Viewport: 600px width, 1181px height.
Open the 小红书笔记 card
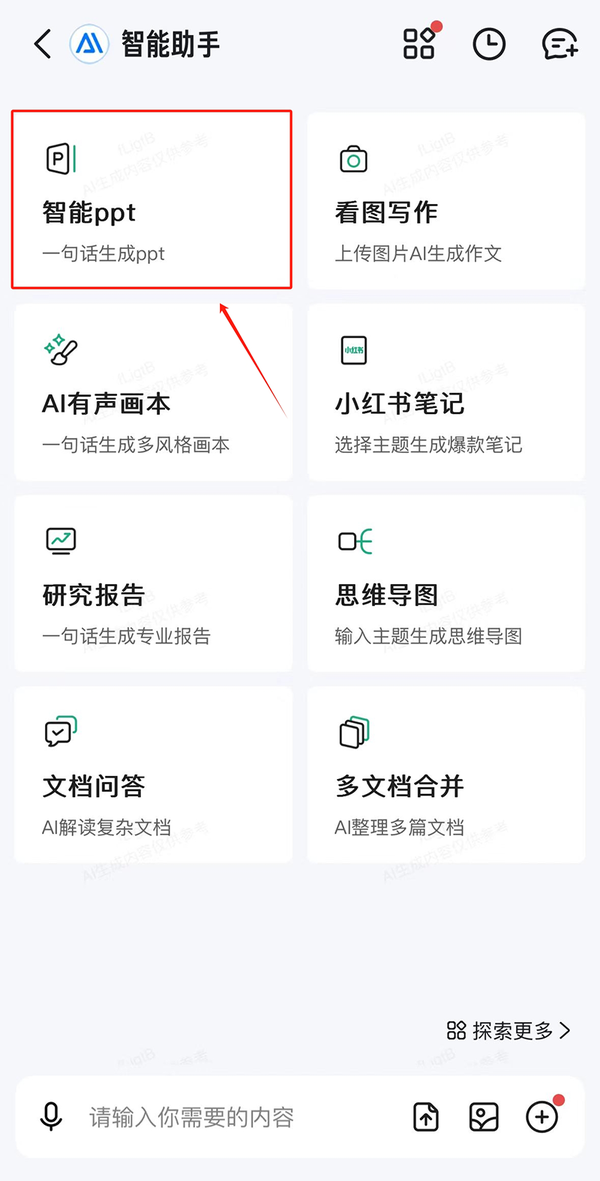446,392
